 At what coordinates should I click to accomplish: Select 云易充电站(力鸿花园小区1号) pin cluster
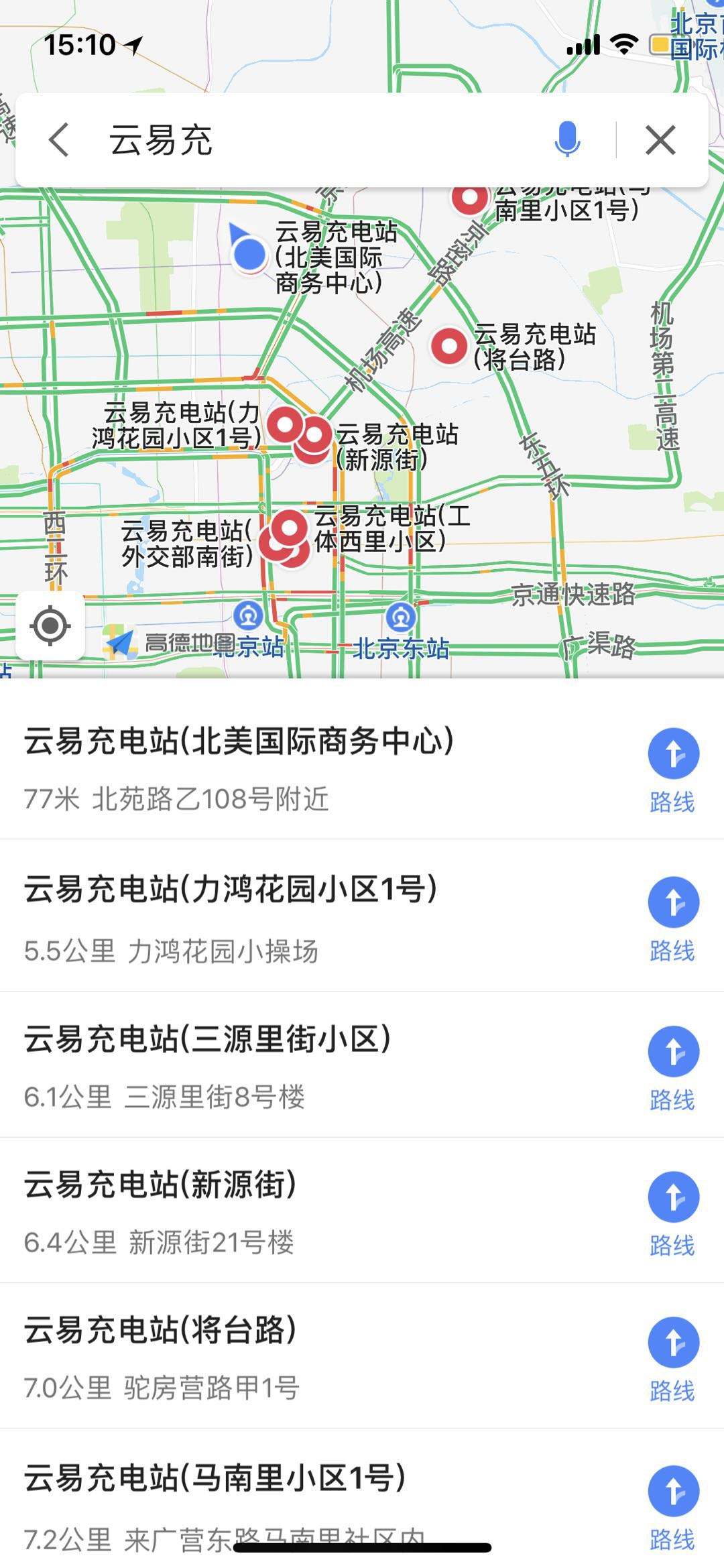285,424
